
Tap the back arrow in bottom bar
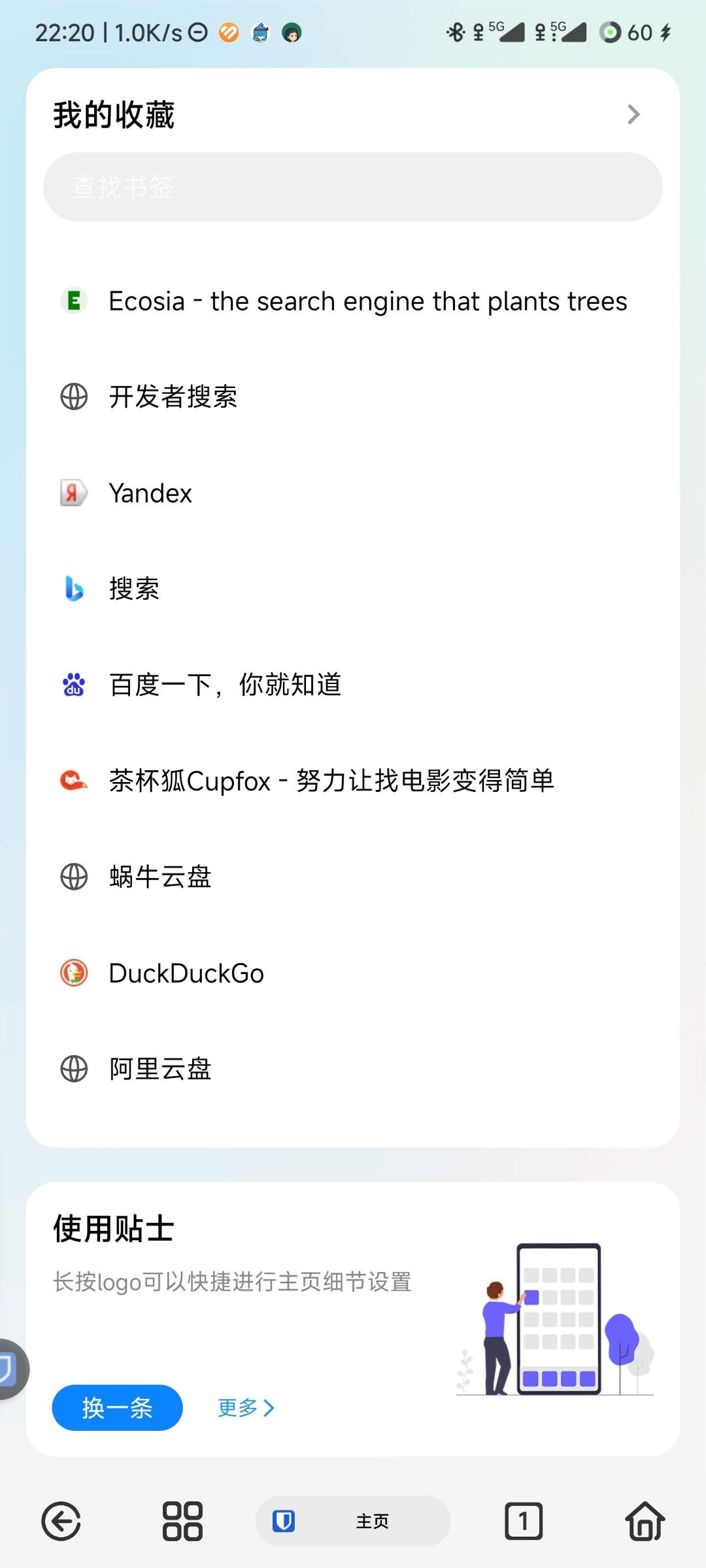click(x=61, y=1520)
